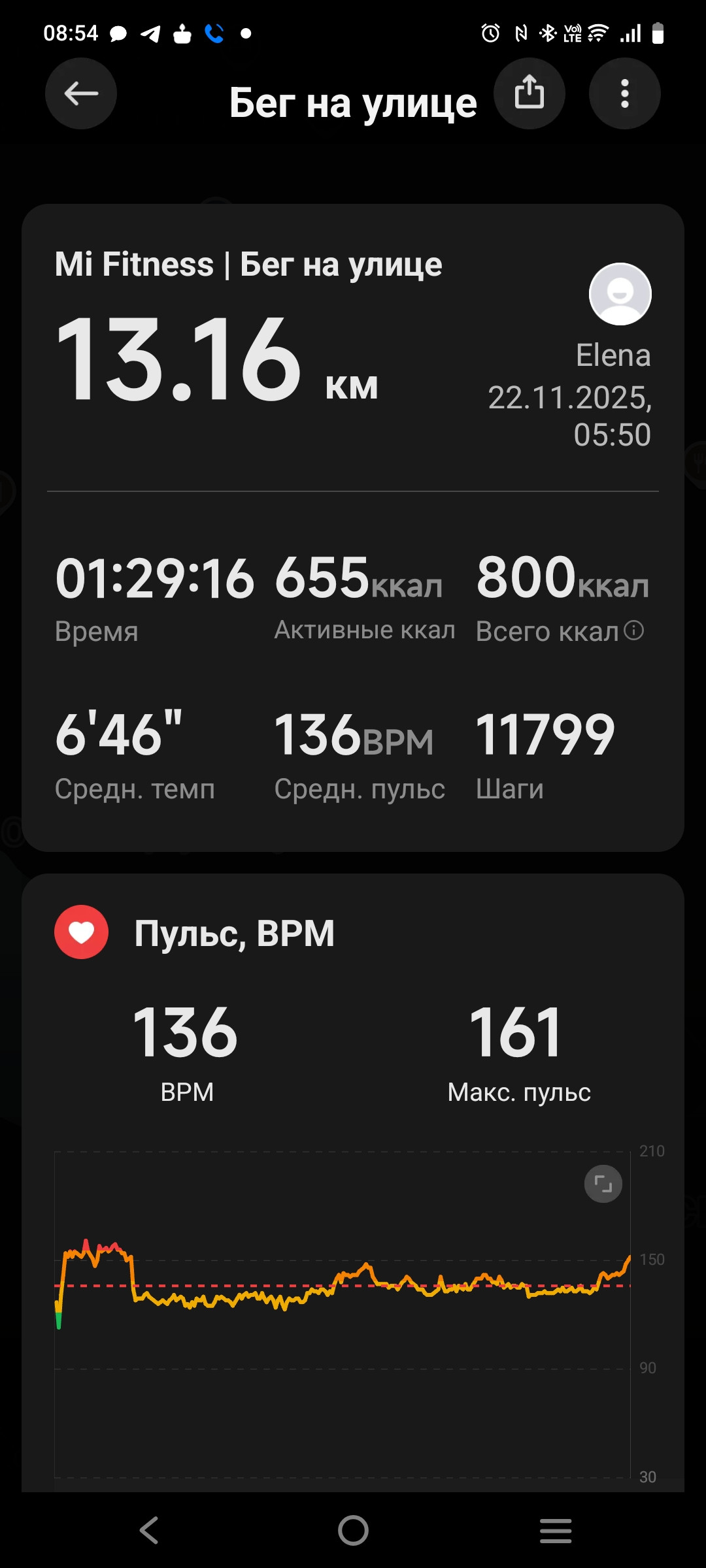The image size is (706, 1568).
Task: Go to the home screen via navigation bar
Action: point(353,1530)
